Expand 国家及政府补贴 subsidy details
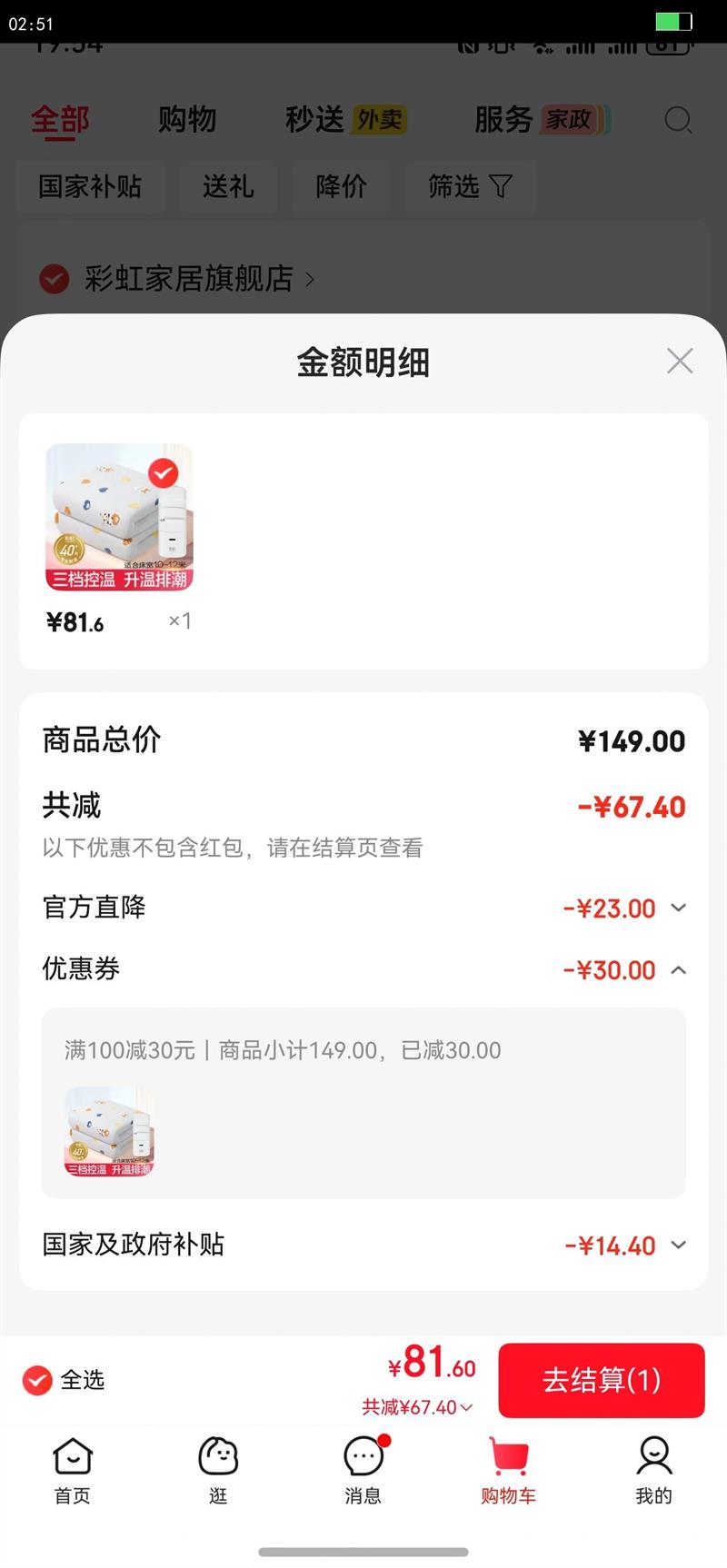Screen dimensions: 727x1568 [678, 1245]
